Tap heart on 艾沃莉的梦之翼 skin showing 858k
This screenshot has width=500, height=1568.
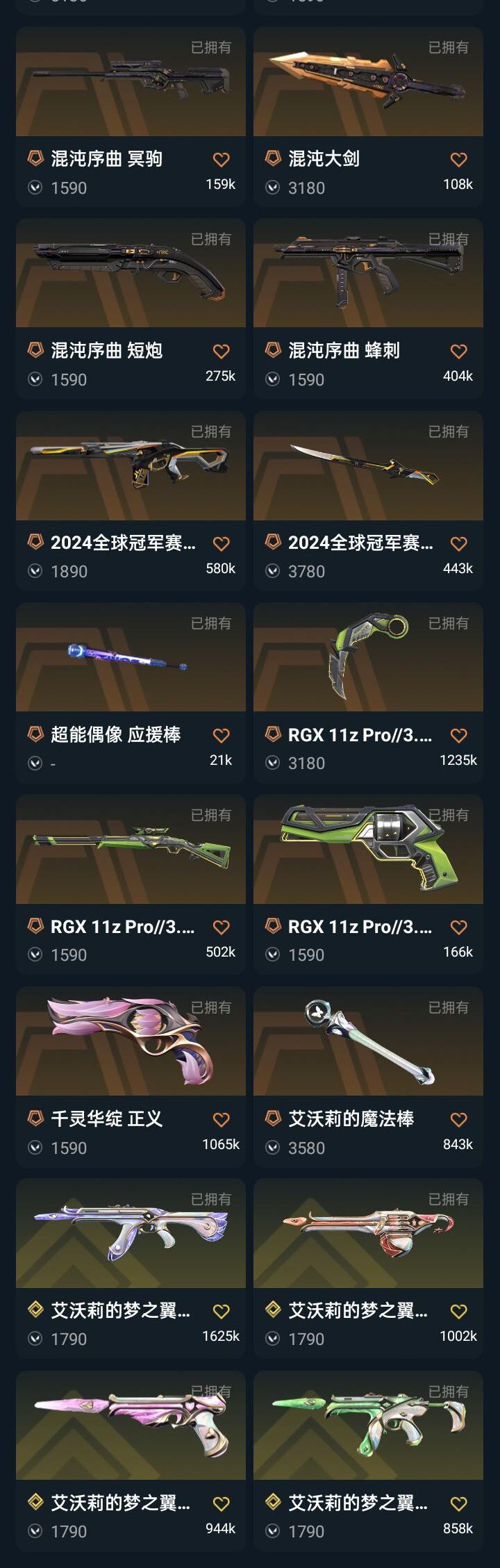tap(458, 1504)
